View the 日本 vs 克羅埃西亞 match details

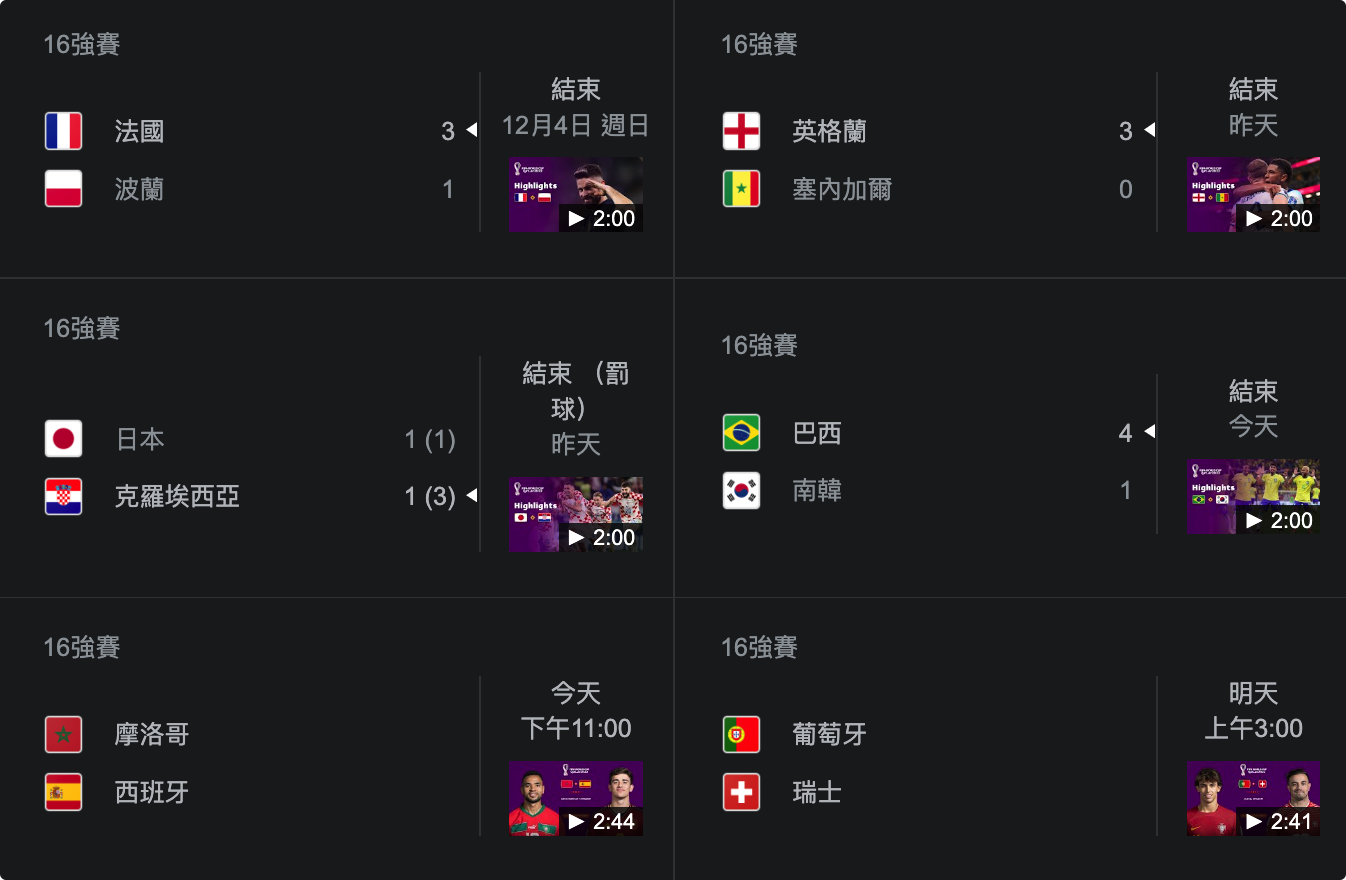click(250, 467)
